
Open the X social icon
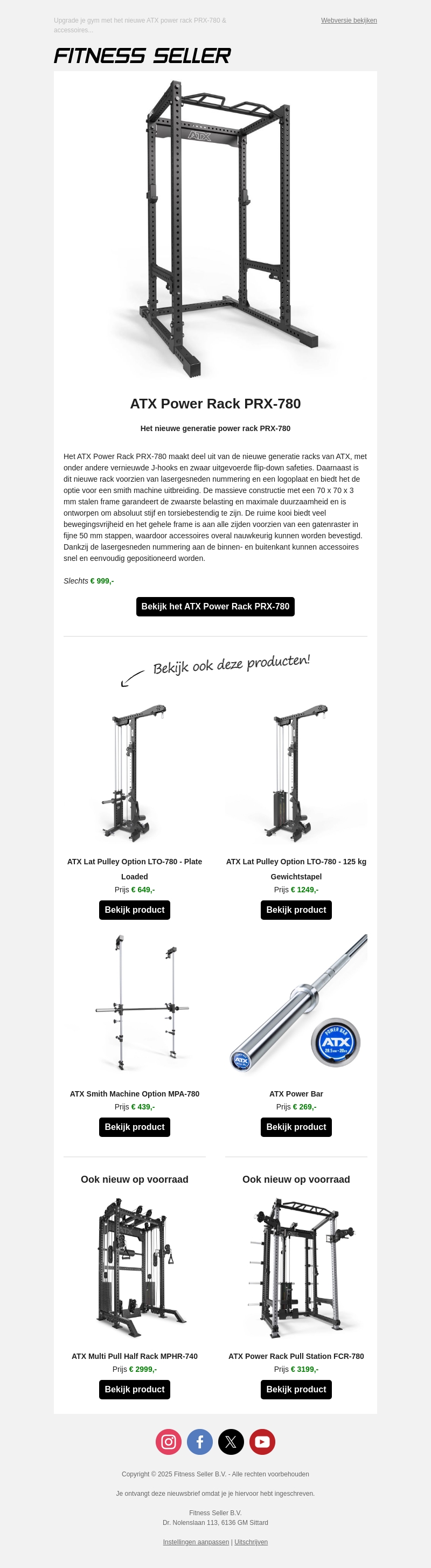click(231, 1441)
